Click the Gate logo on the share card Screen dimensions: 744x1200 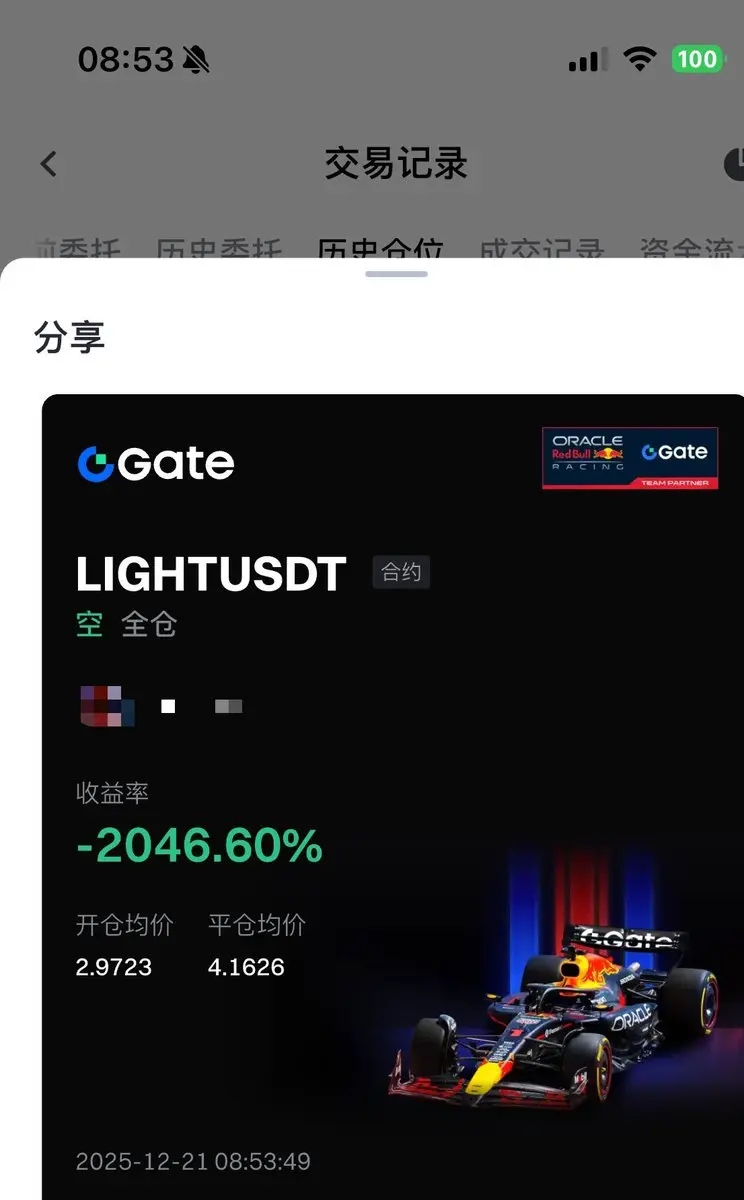(155, 462)
